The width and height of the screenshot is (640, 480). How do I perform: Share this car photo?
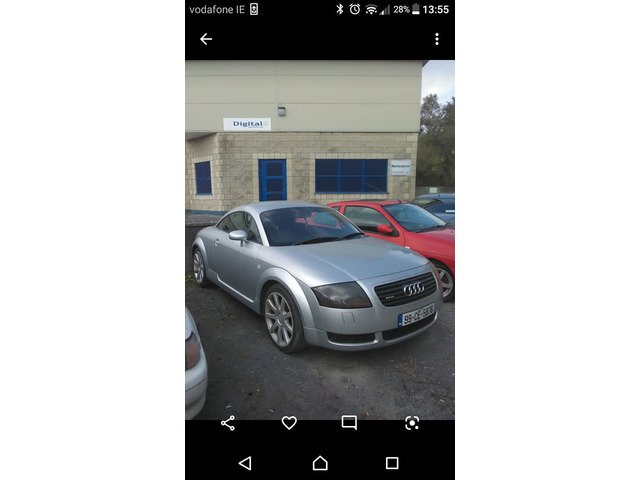[x=228, y=423]
